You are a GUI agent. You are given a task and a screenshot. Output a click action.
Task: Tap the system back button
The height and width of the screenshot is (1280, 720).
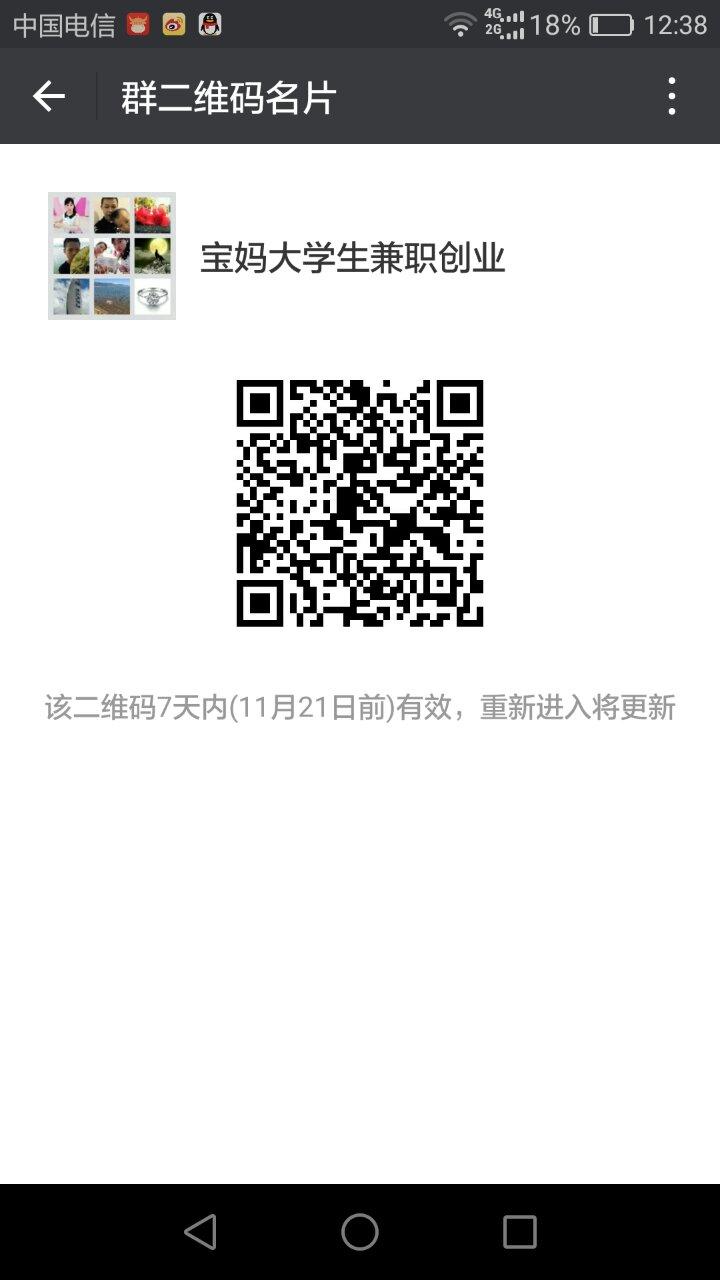tap(201, 1232)
